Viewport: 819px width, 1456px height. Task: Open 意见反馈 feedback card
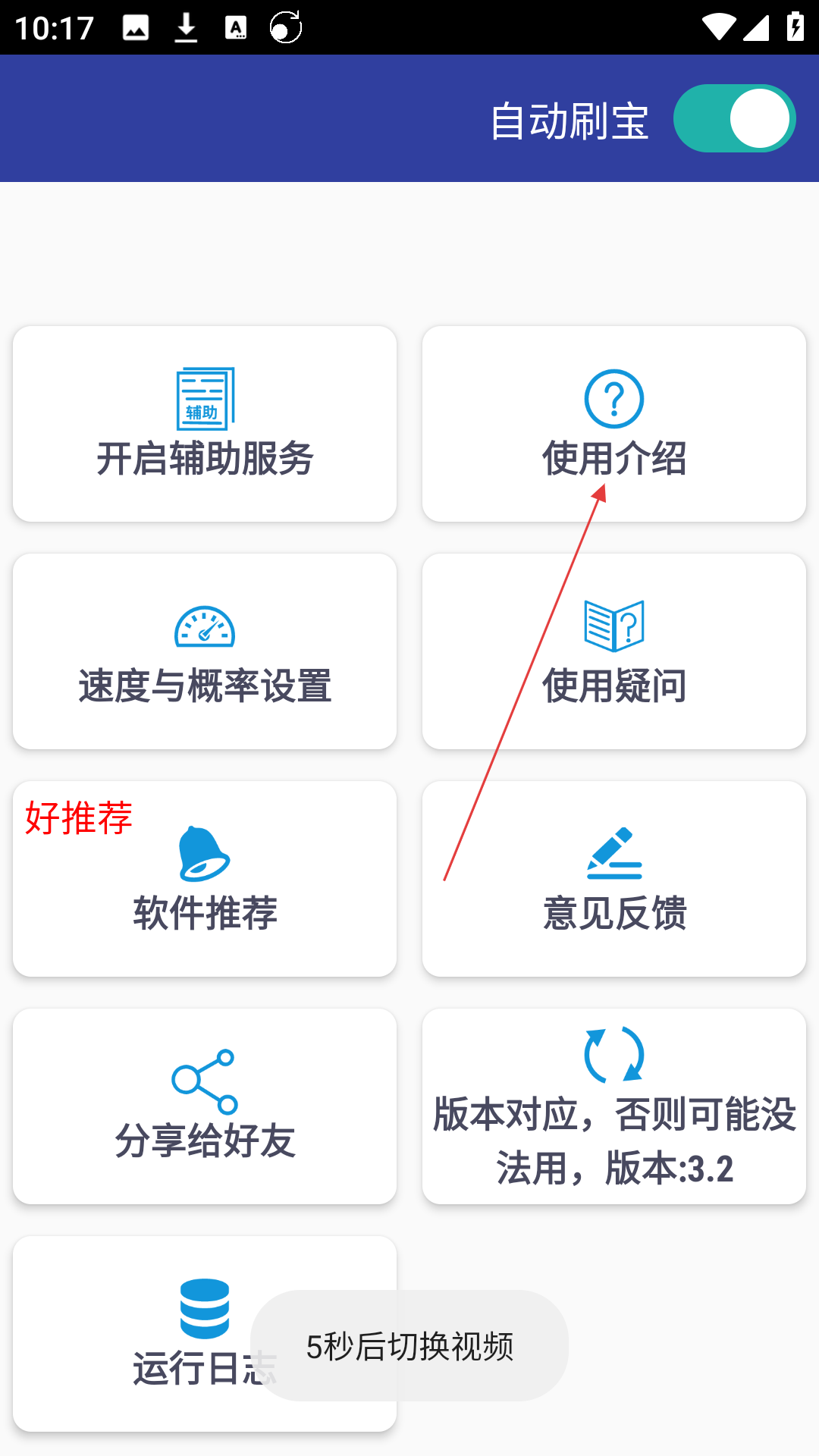[614, 879]
